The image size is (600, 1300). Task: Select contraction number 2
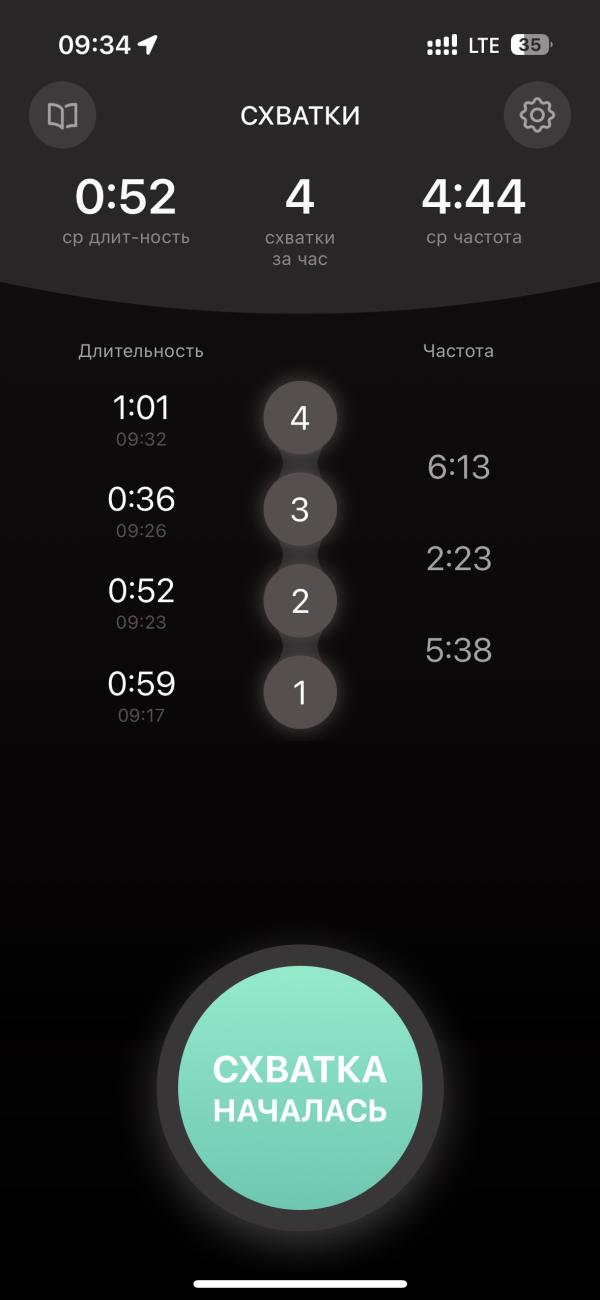coord(300,601)
